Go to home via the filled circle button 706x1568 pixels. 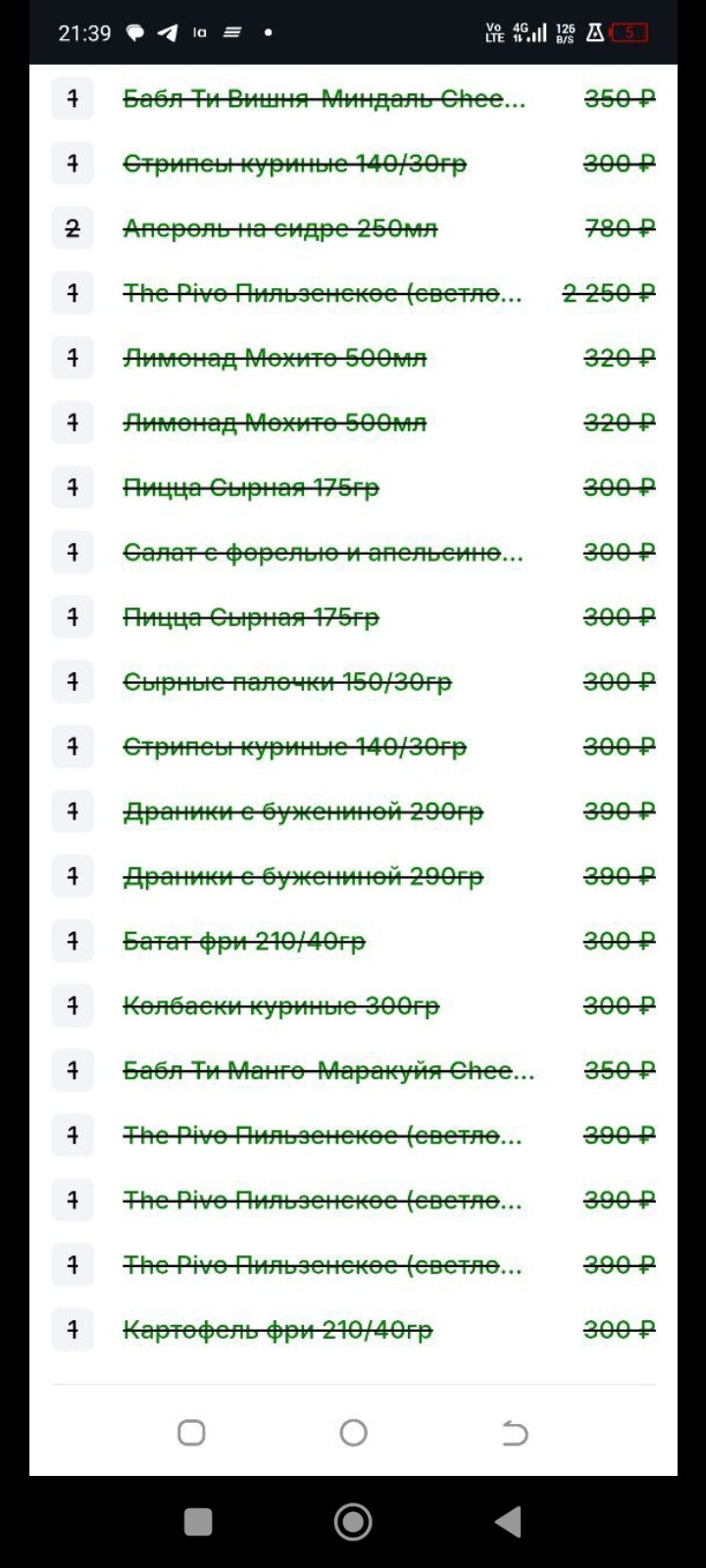353,1522
